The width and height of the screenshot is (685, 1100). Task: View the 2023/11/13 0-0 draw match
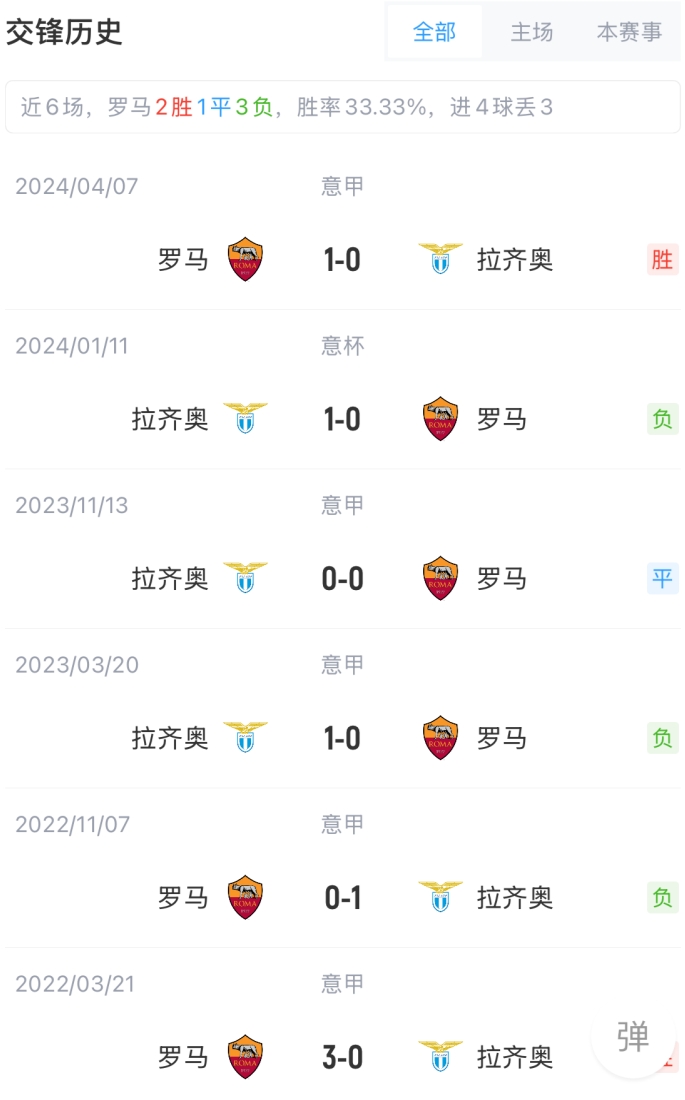pyautogui.click(x=342, y=579)
